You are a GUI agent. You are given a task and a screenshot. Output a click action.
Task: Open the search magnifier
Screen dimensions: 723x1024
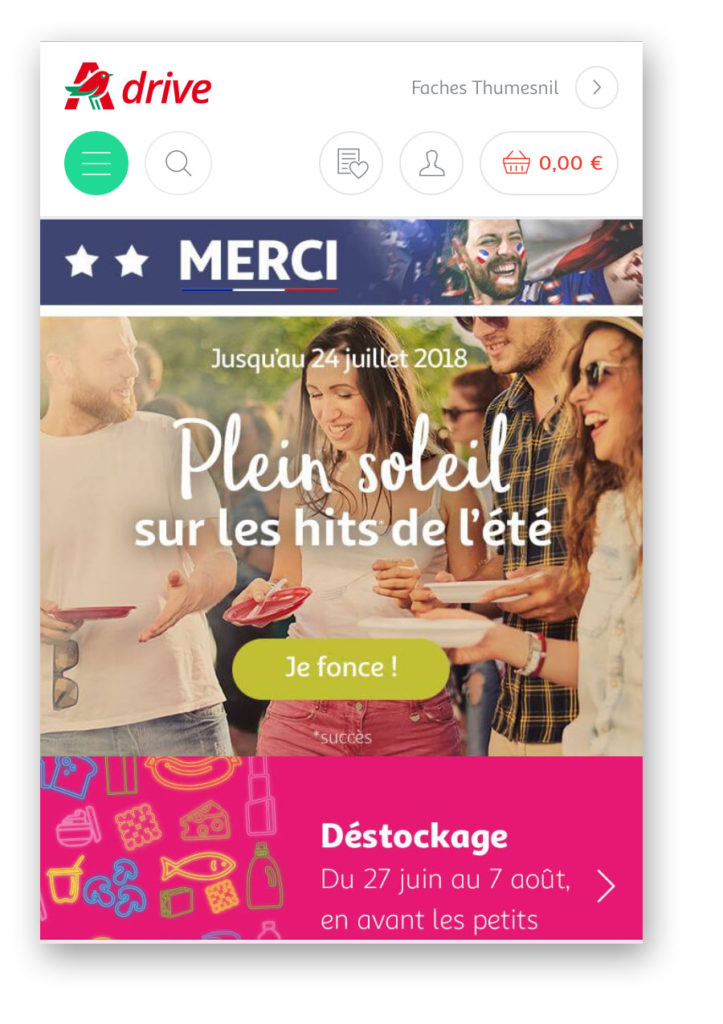click(x=178, y=163)
